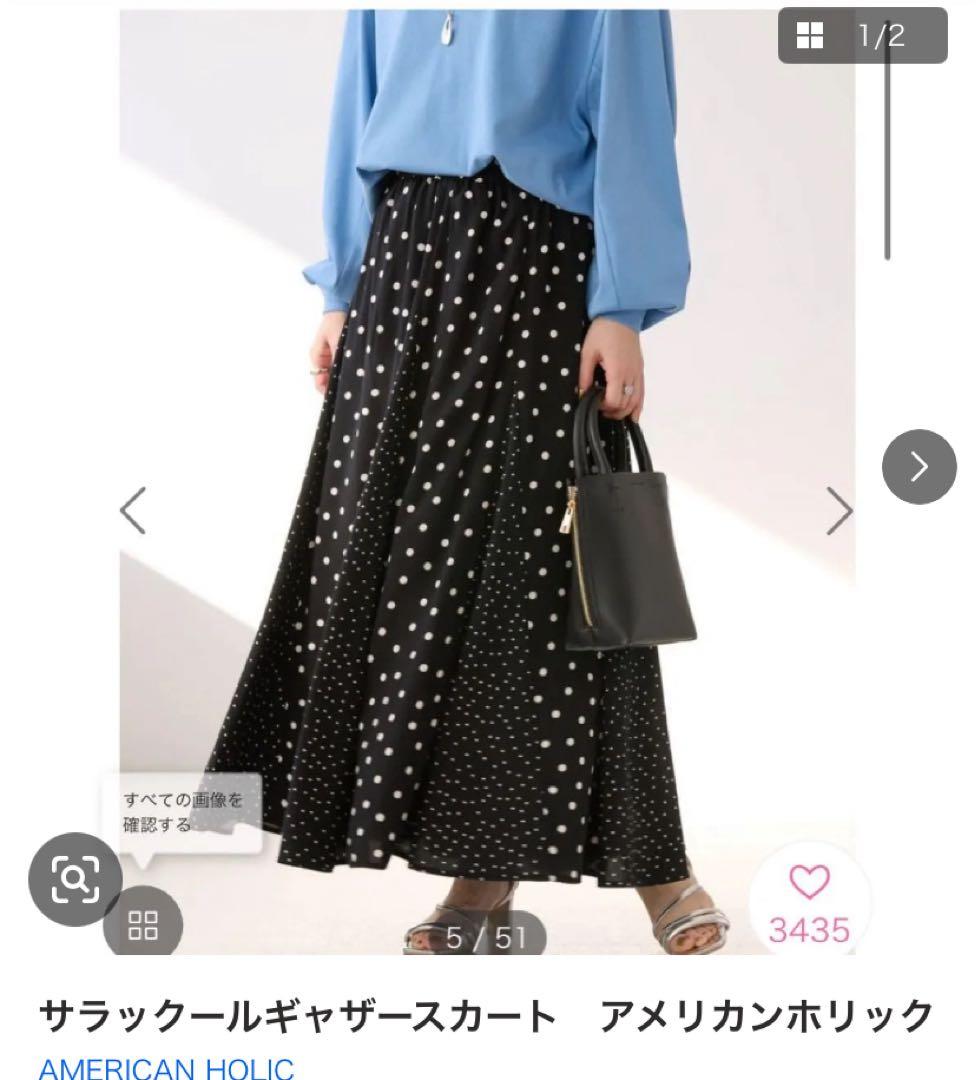Screen dimensions: 977x1080
Task: Open image search with the magnifier icon
Action: [75, 879]
